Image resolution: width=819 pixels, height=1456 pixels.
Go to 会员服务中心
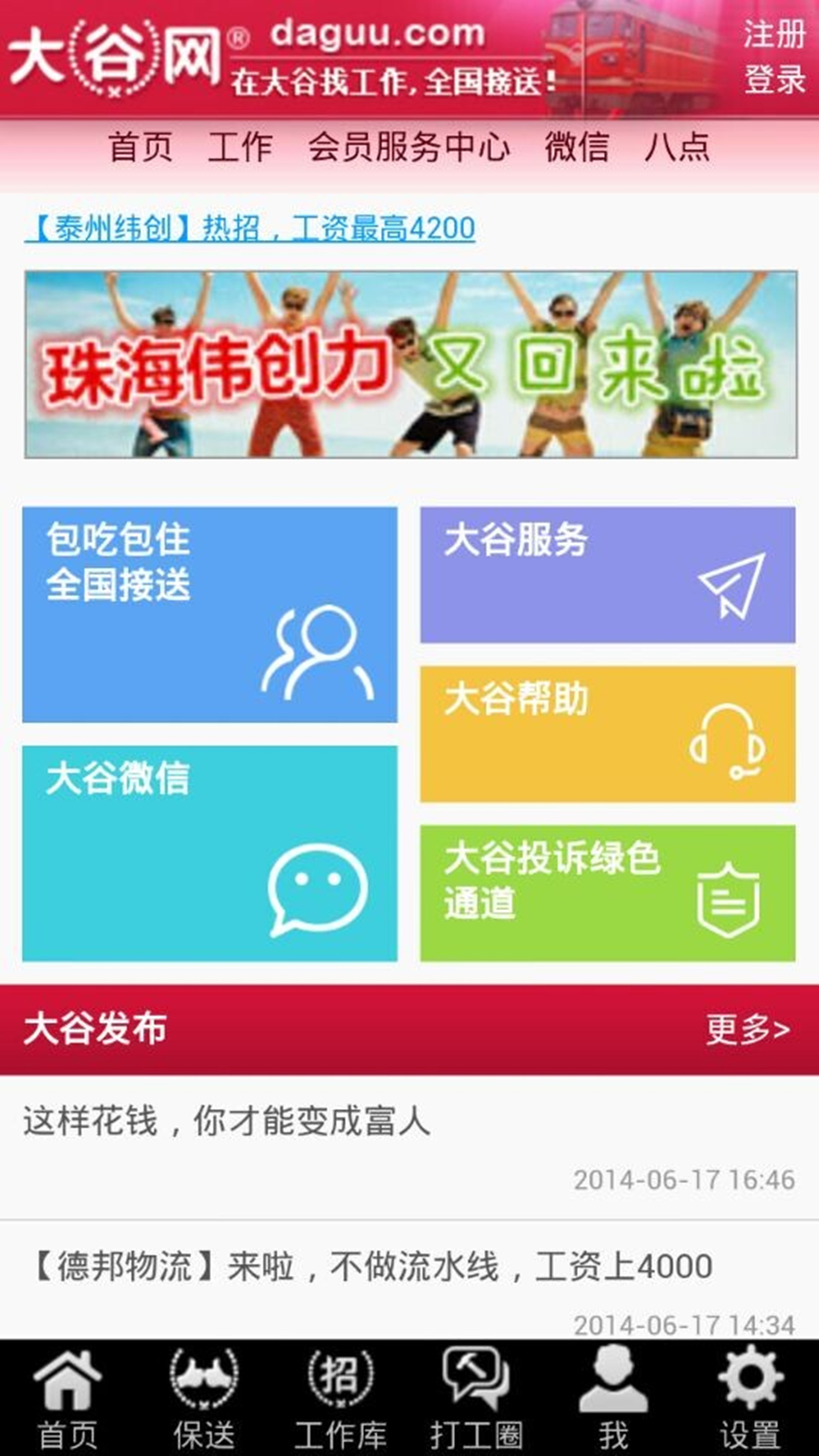pos(409,147)
